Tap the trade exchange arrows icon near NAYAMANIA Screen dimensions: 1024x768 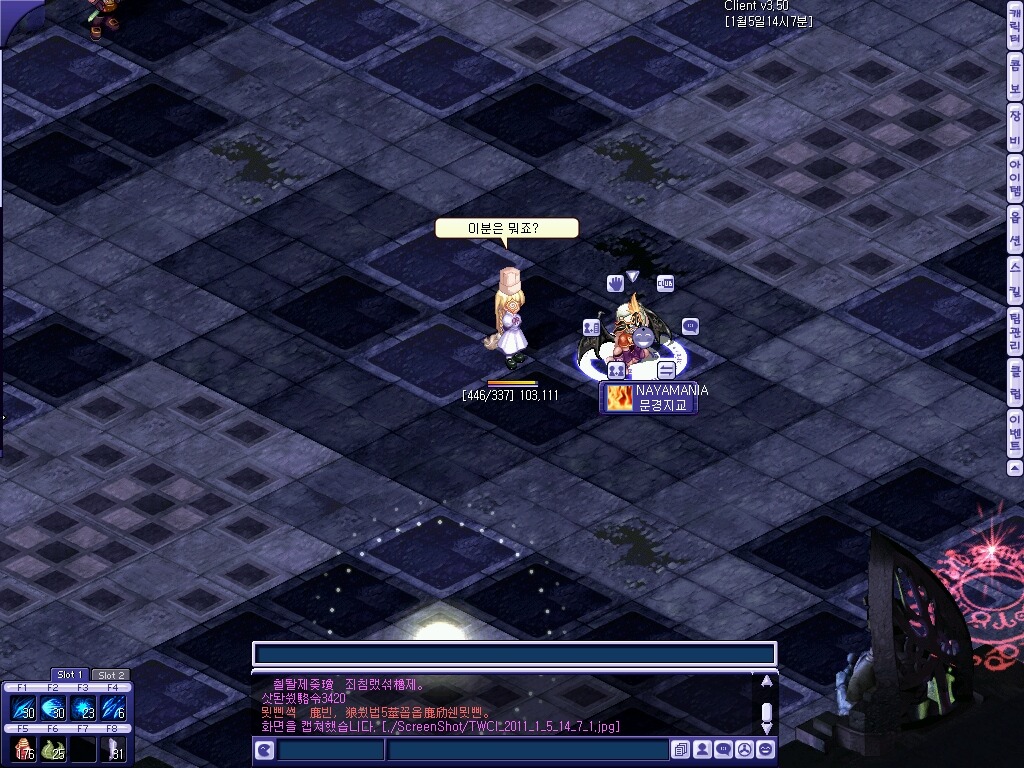coord(666,369)
